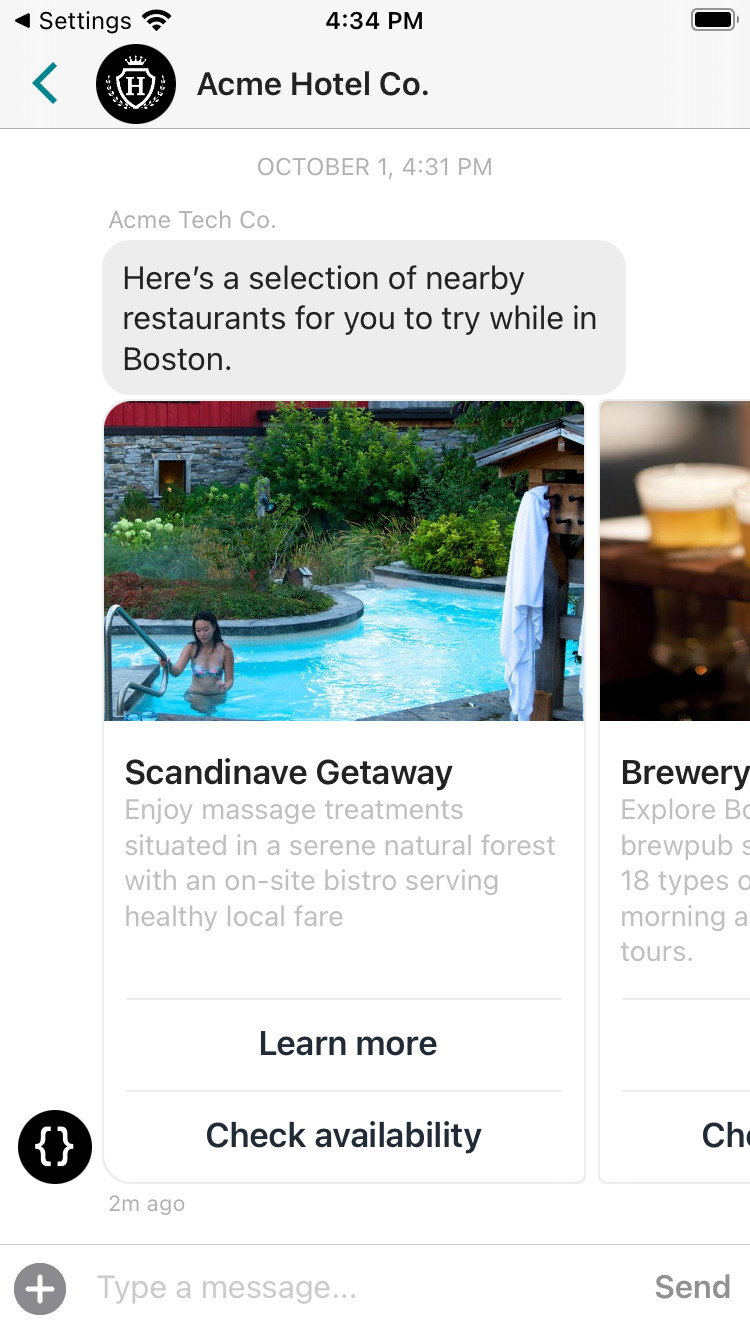This screenshot has width=750, height=1334.
Task: Open the Scandinave Getaway card image
Action: [x=343, y=560]
